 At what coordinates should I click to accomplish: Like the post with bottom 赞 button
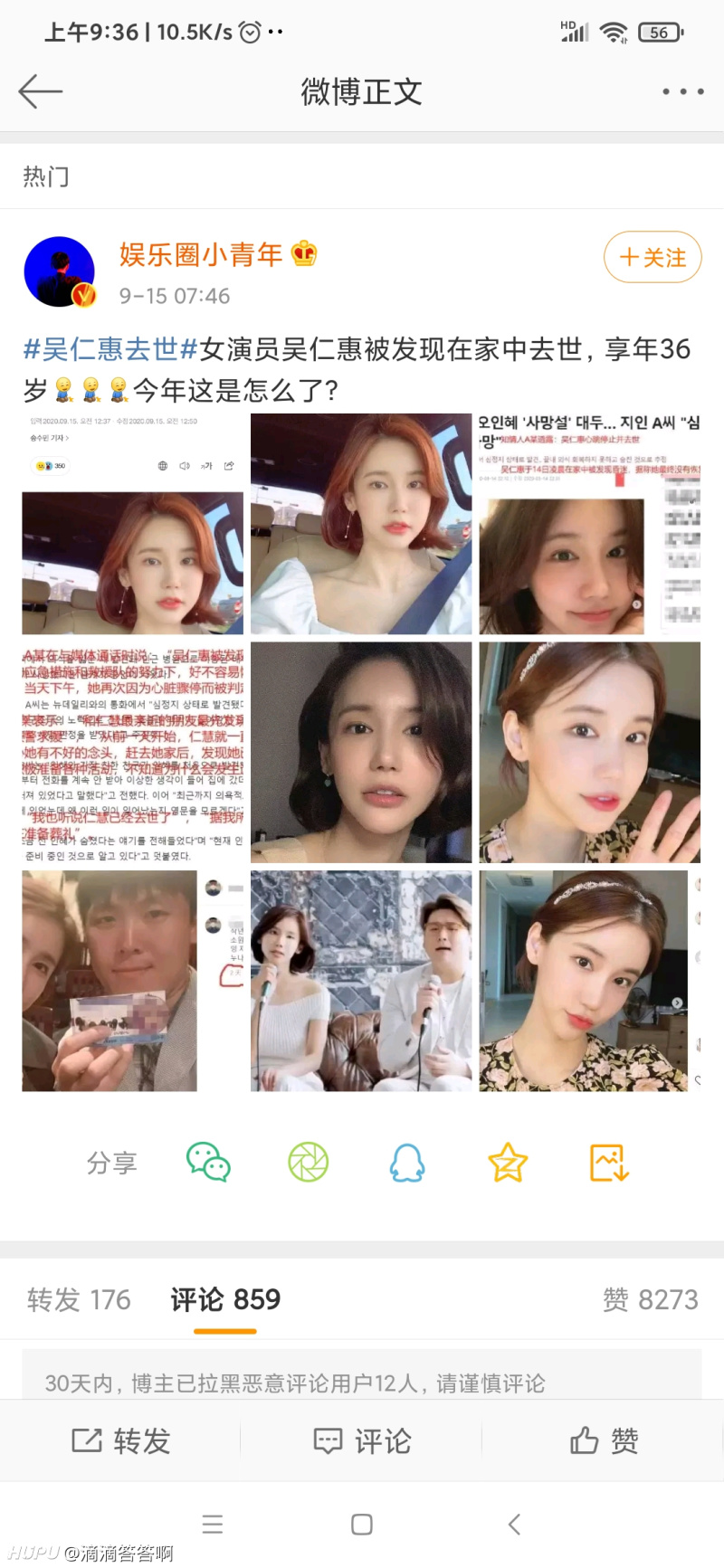(604, 1440)
